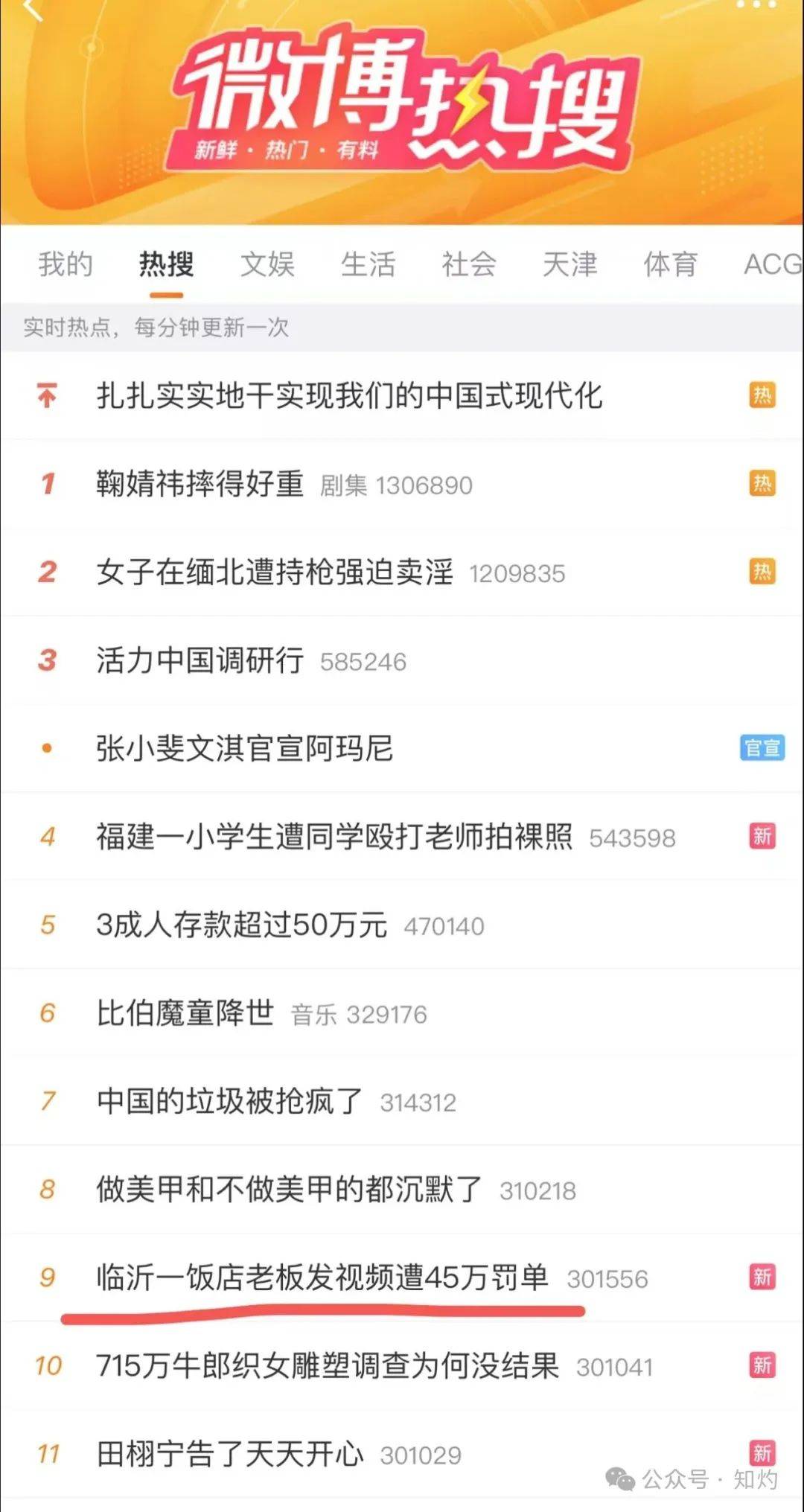This screenshot has height=1512, width=804.
Task: Switch to the 我的 tab
Action: point(66,264)
